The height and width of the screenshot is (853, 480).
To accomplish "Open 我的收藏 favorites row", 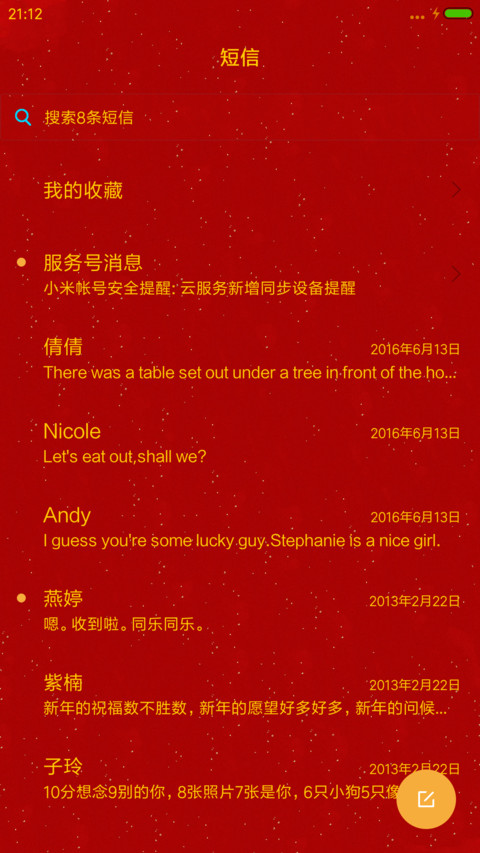I will 240,190.
